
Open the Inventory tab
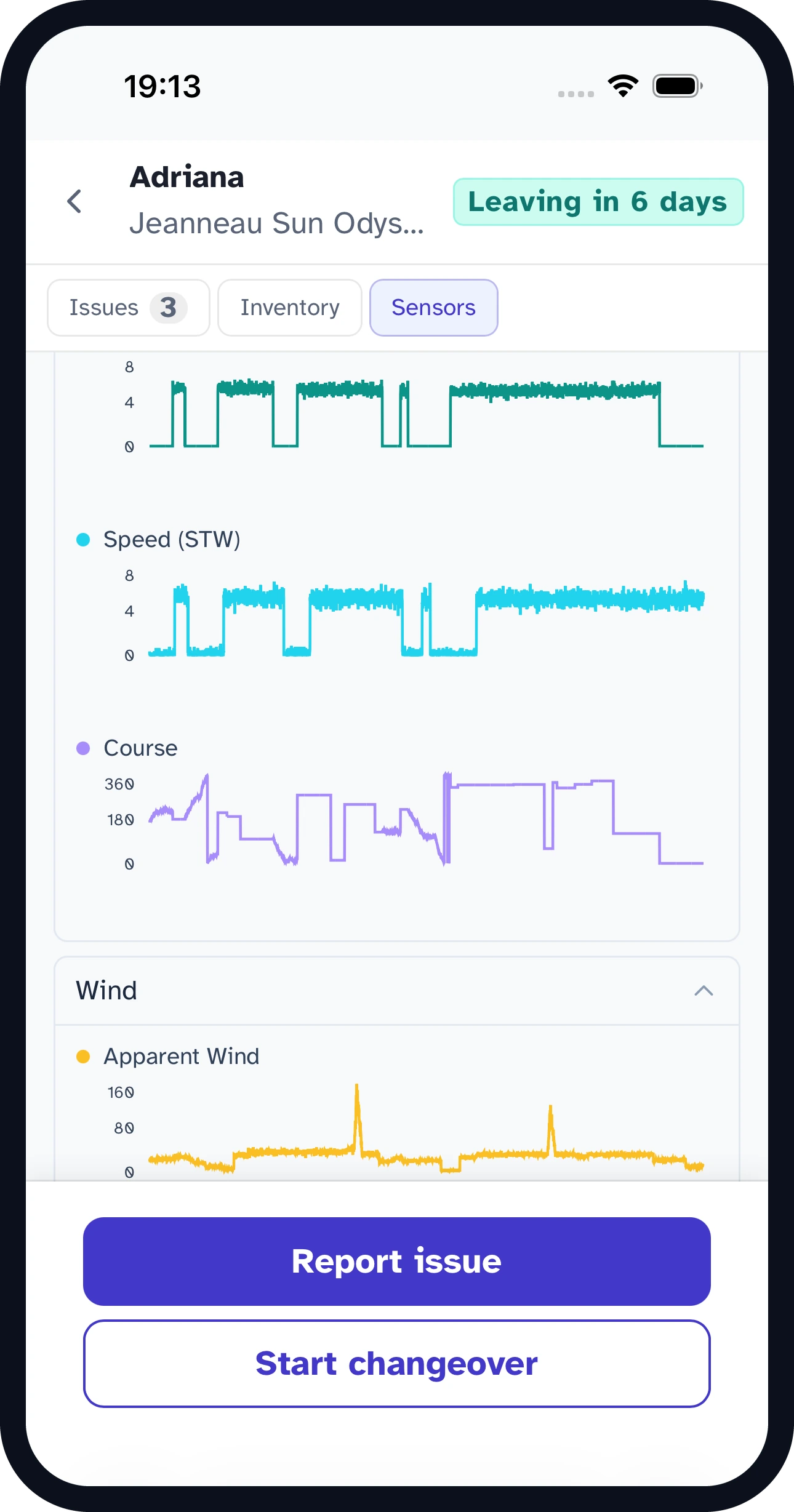click(289, 308)
